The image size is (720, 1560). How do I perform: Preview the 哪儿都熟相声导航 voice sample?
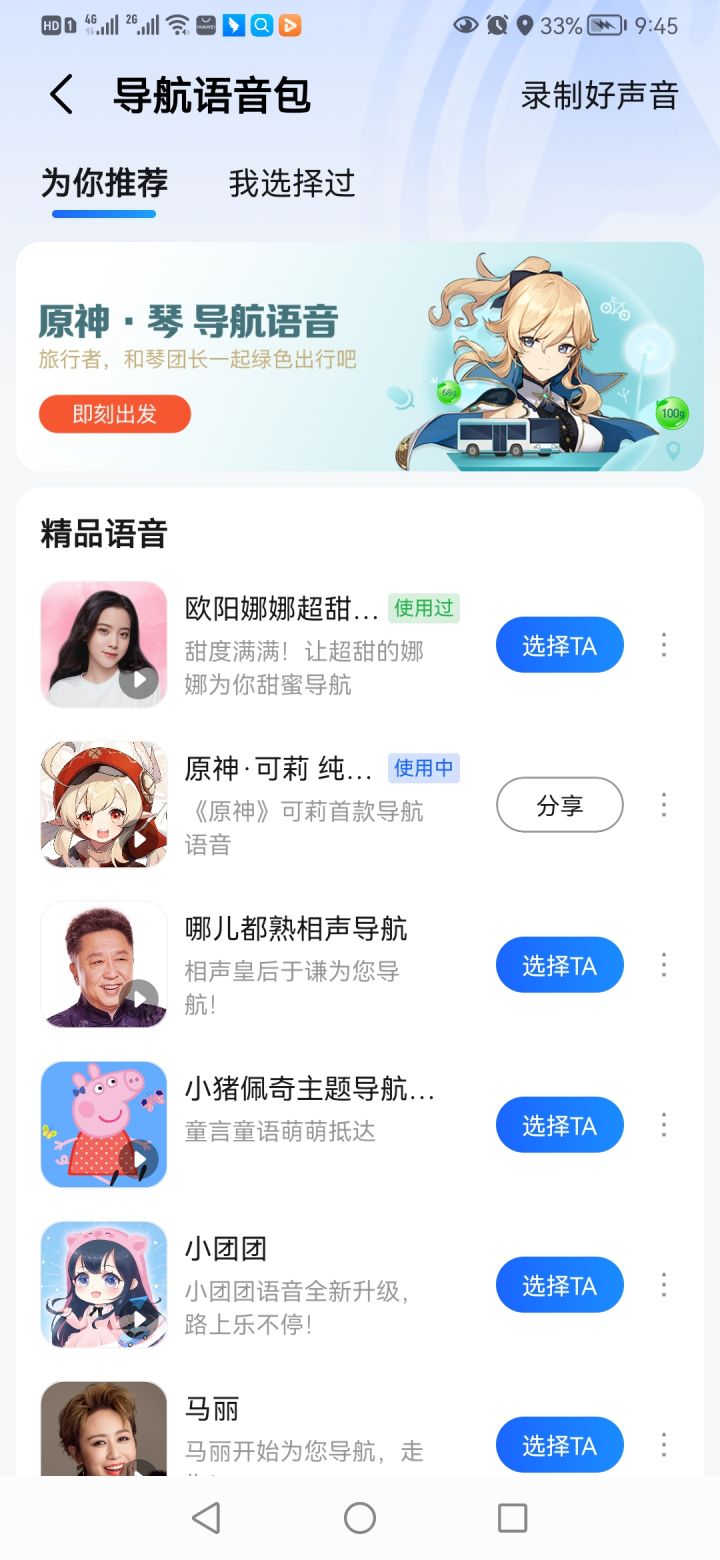pos(139,999)
